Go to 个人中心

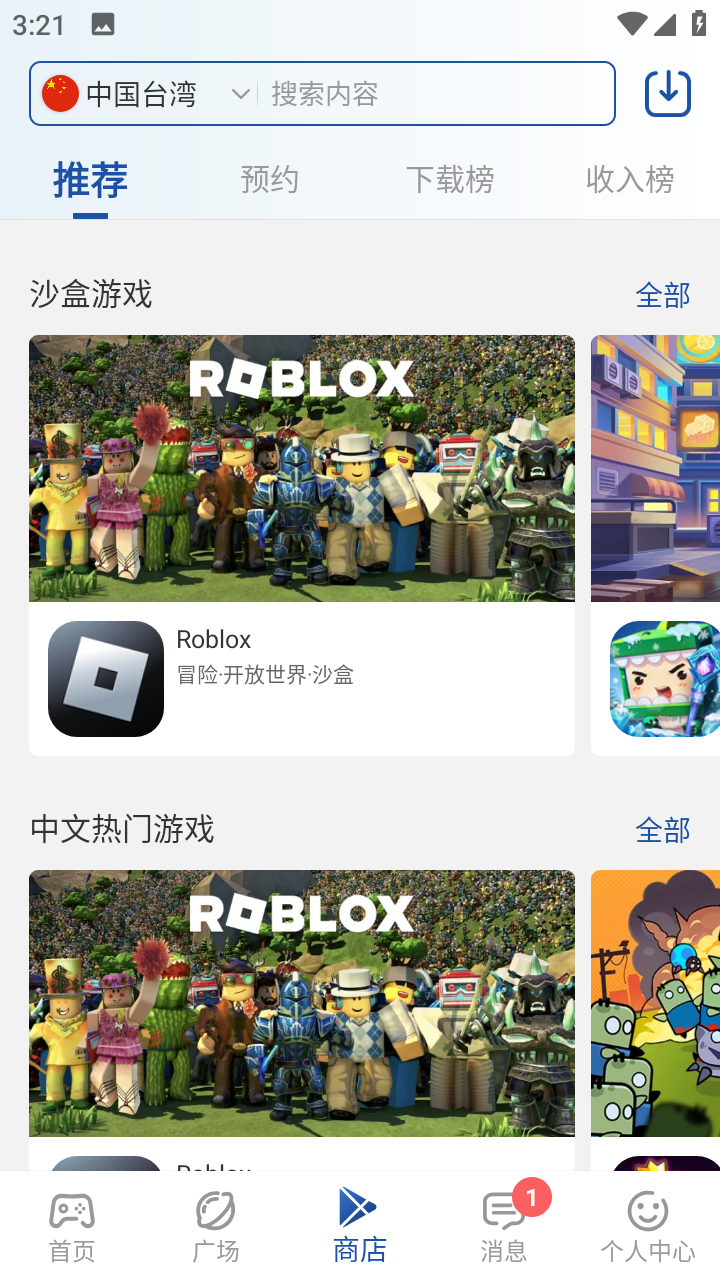point(648,1226)
